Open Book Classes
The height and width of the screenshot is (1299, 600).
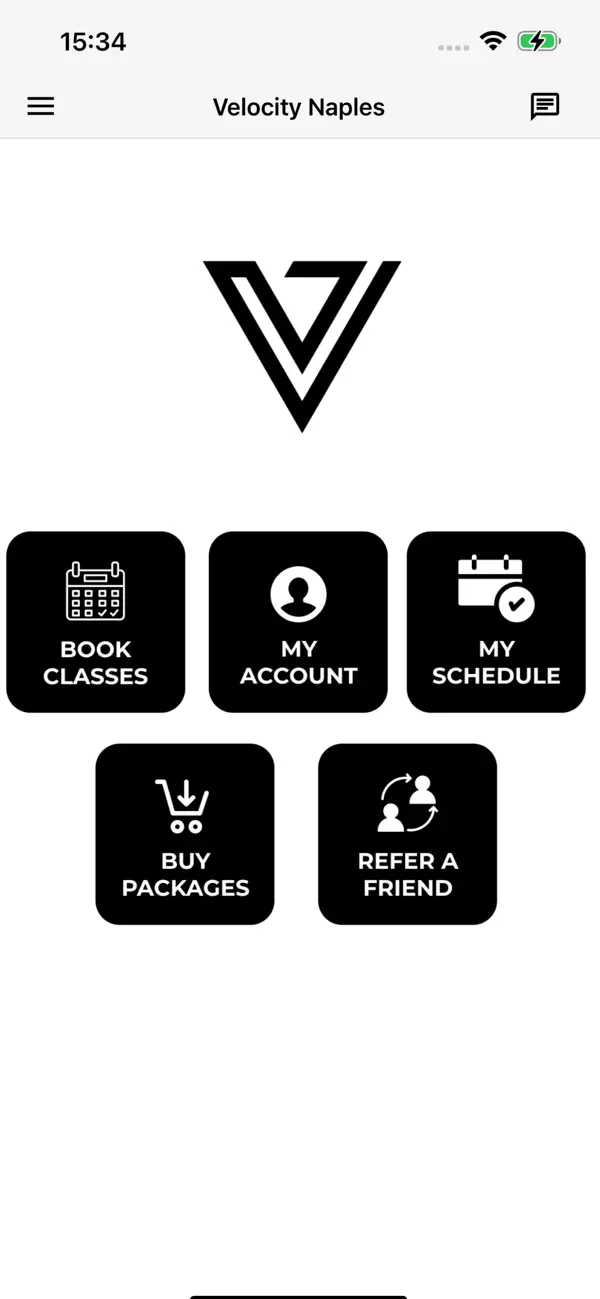point(96,622)
